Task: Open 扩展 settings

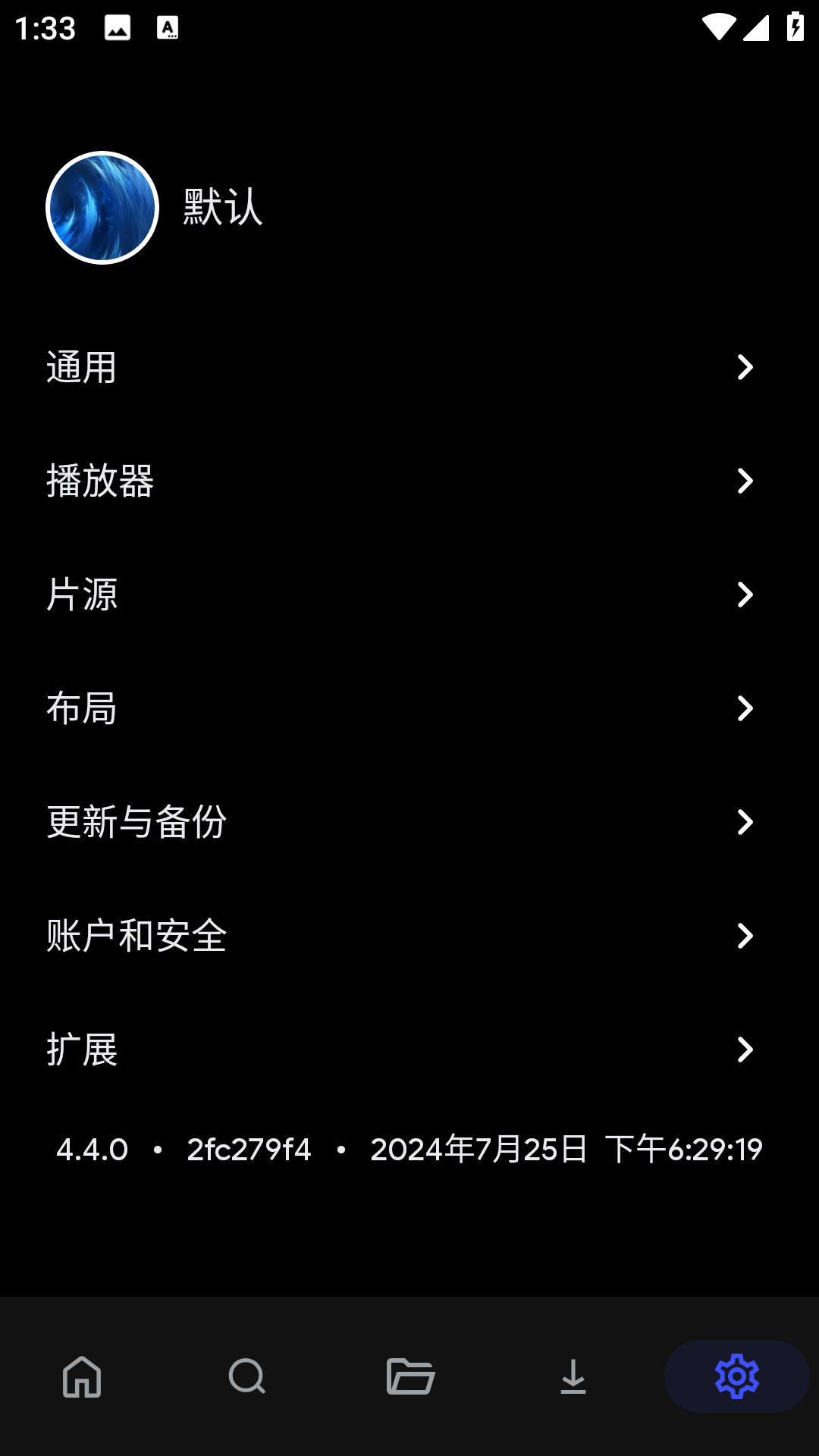Action: coord(409,1050)
